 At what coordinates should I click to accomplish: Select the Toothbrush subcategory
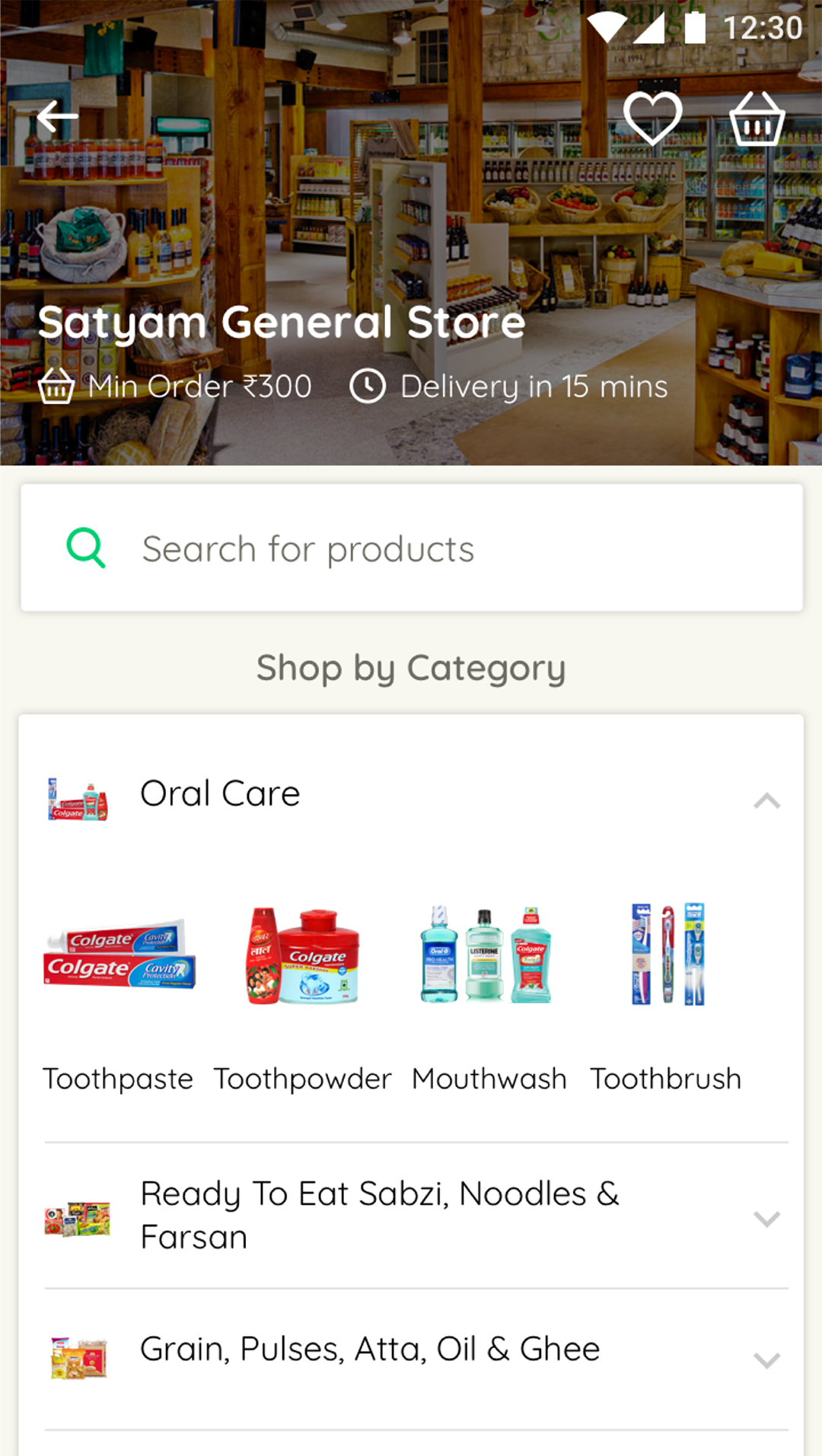(x=666, y=997)
